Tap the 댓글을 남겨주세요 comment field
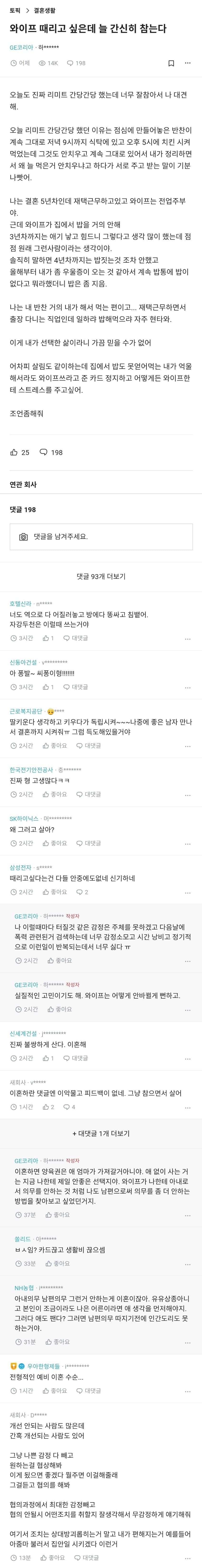This screenshot has width=202, height=1568. coord(101,536)
